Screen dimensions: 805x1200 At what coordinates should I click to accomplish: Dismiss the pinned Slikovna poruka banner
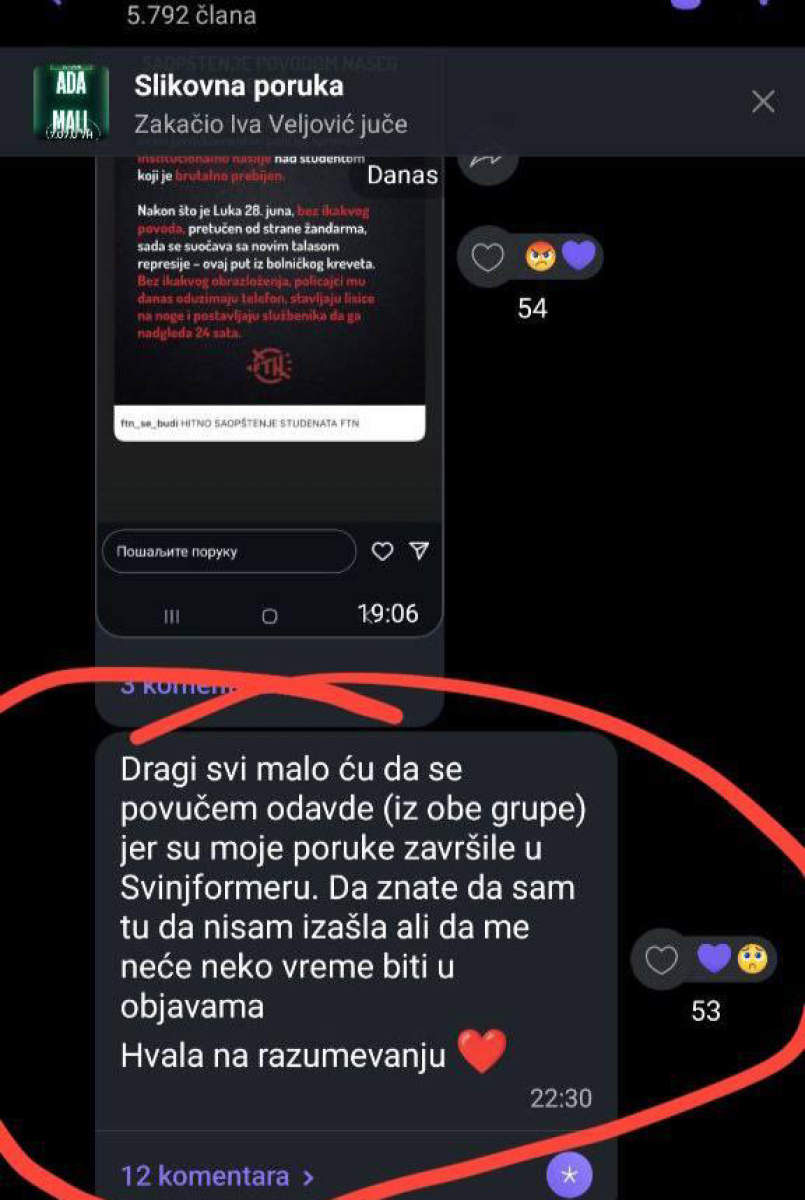pos(763,101)
